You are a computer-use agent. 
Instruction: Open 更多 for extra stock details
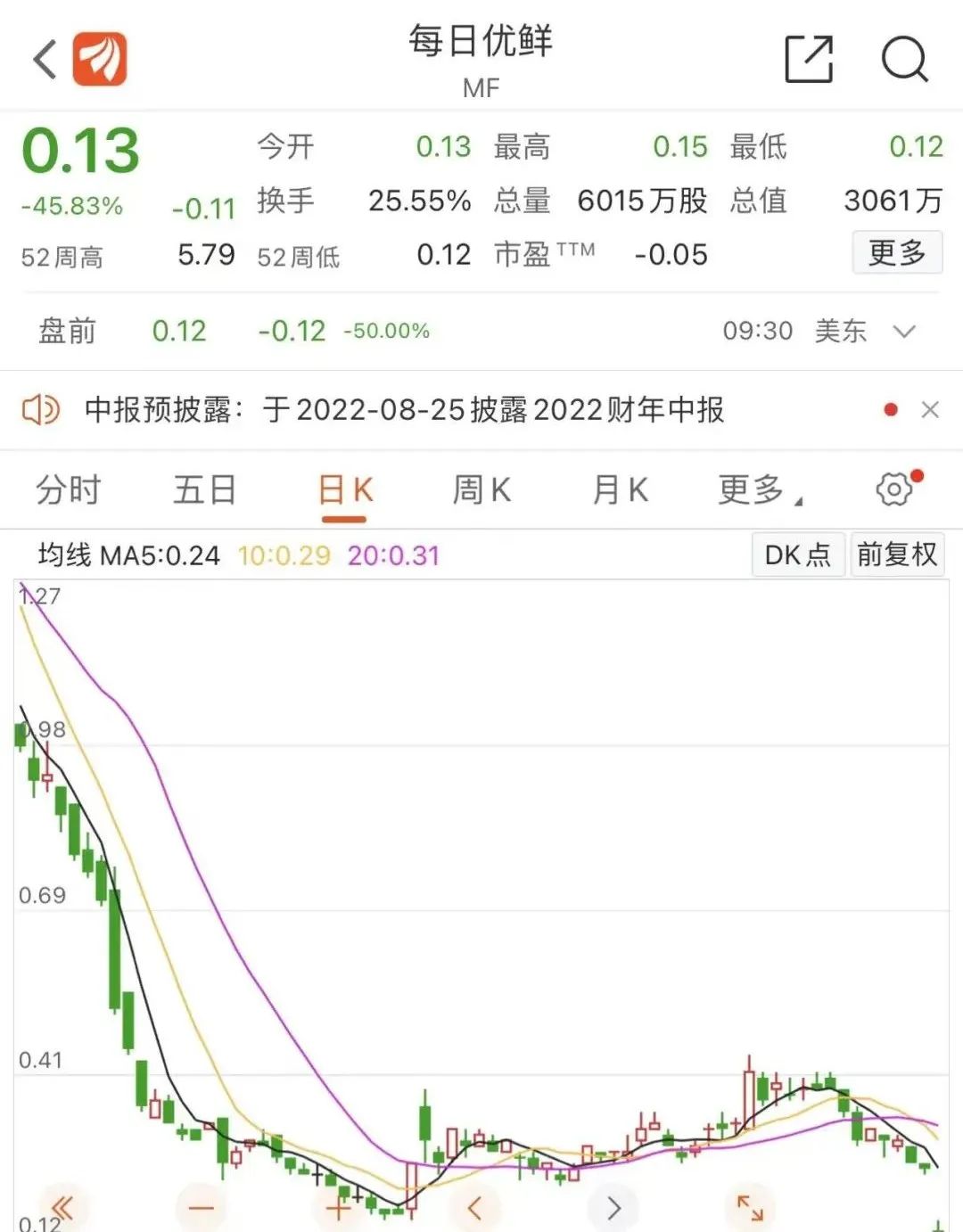(x=897, y=254)
